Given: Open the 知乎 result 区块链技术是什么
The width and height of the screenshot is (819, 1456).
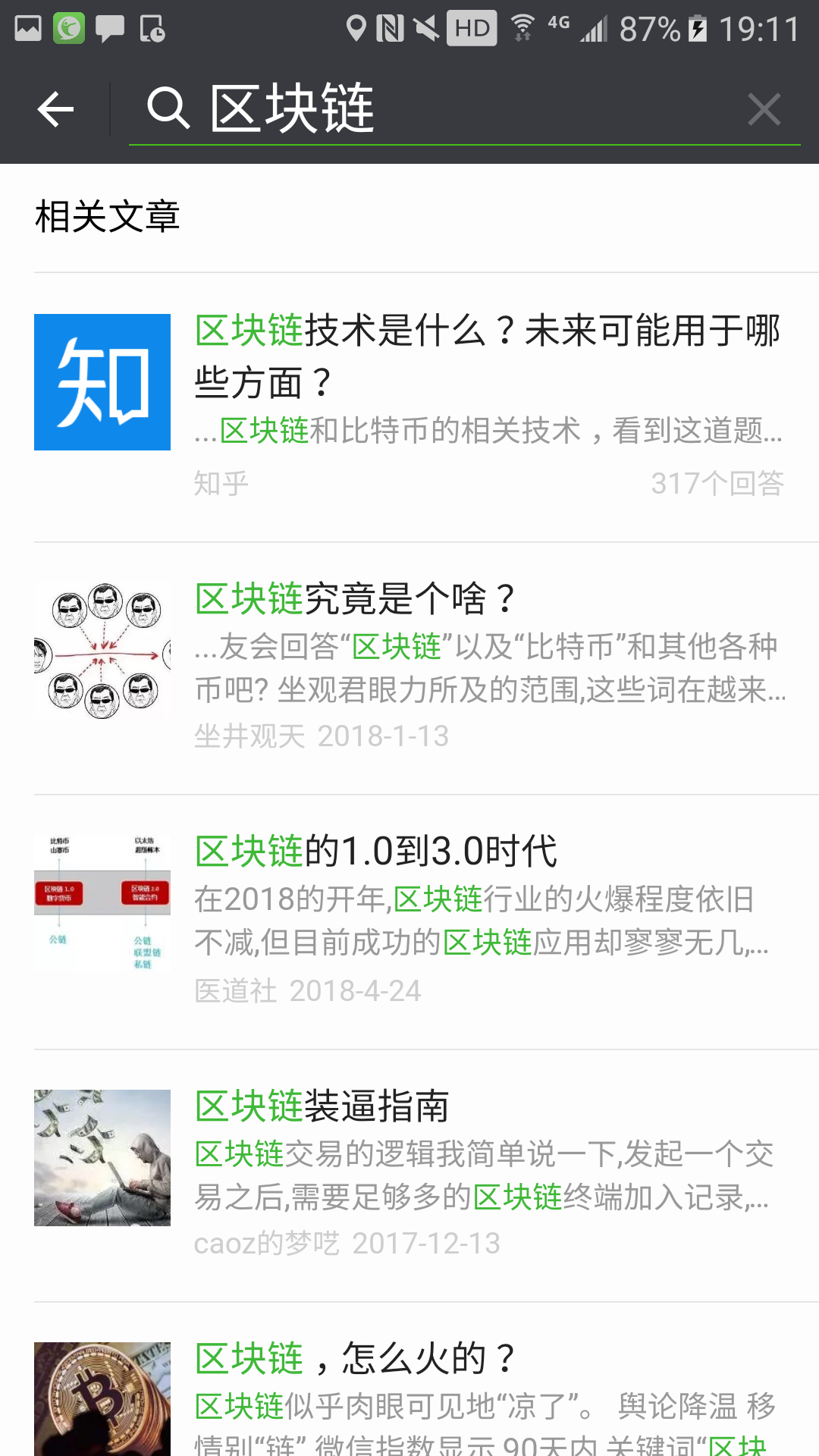Looking at the screenshot, I should (x=487, y=356).
